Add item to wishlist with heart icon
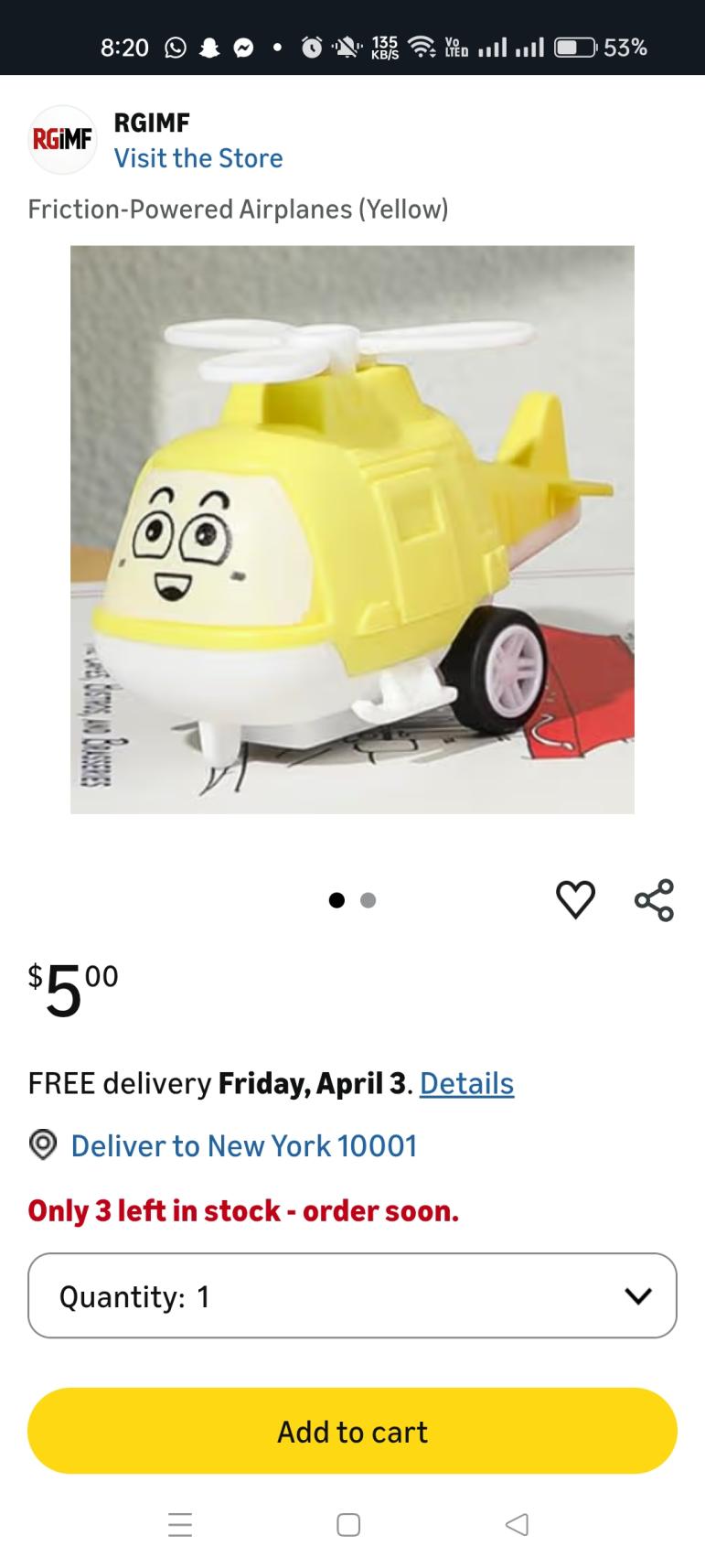 (575, 899)
